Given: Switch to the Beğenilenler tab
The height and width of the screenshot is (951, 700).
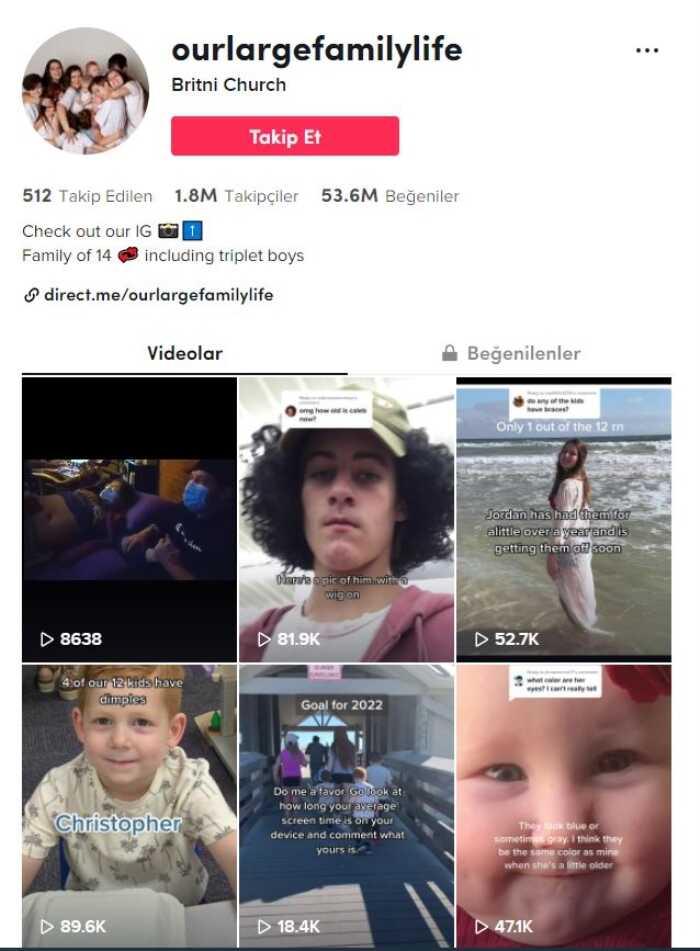Looking at the screenshot, I should pyautogui.click(x=511, y=353).
